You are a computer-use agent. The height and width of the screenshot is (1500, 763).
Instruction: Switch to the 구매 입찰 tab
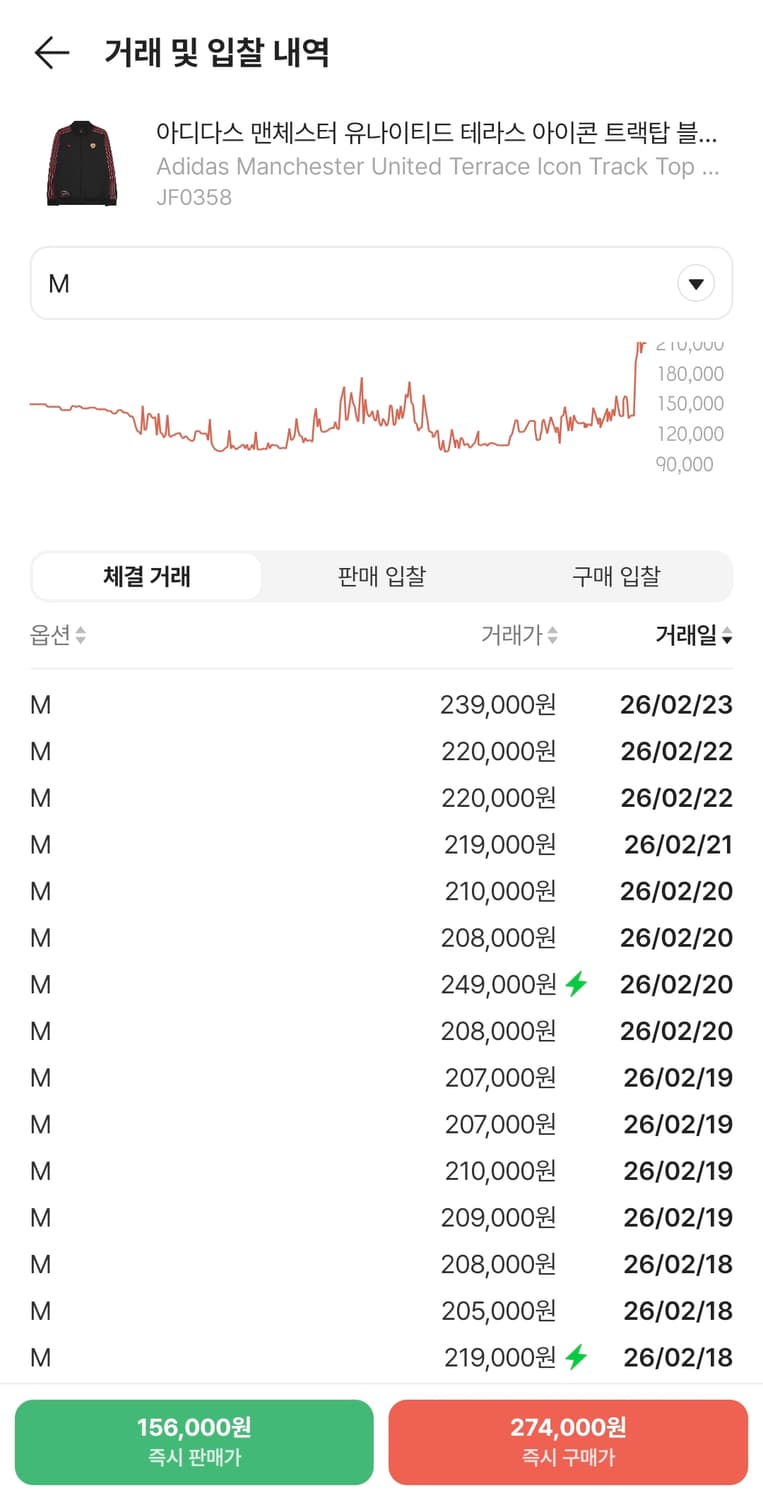(616, 576)
